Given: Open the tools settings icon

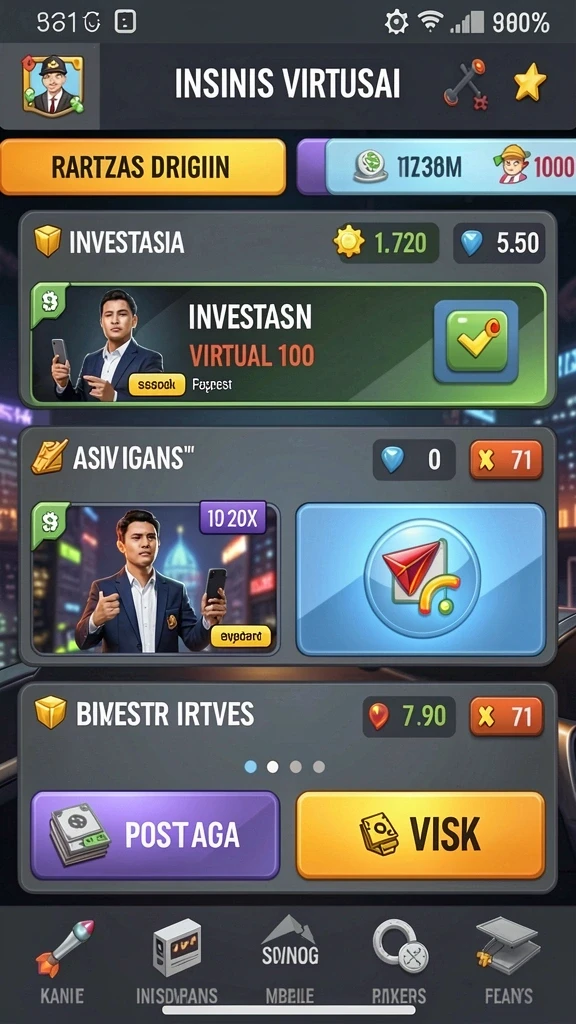Looking at the screenshot, I should click(466, 84).
